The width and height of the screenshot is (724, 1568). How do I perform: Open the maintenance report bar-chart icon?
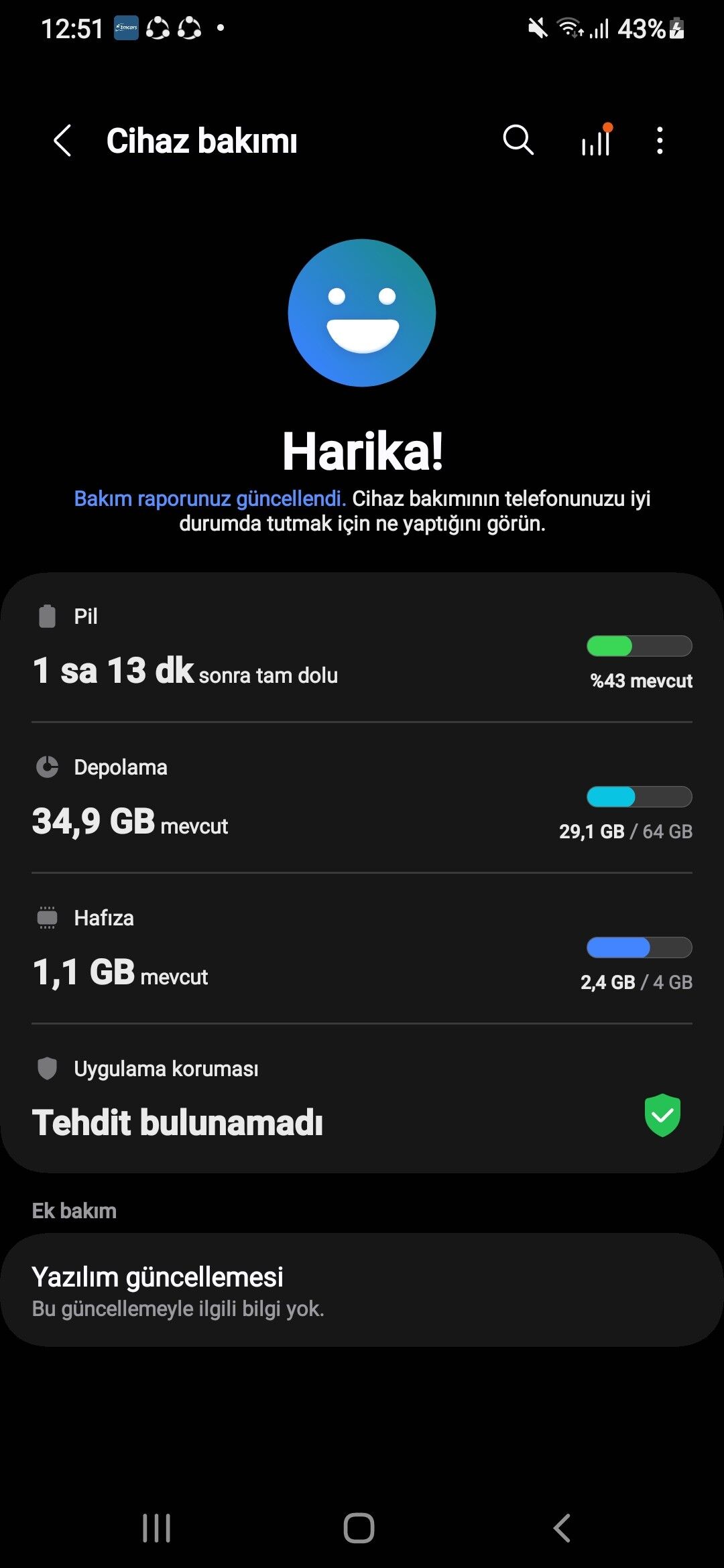coord(596,141)
